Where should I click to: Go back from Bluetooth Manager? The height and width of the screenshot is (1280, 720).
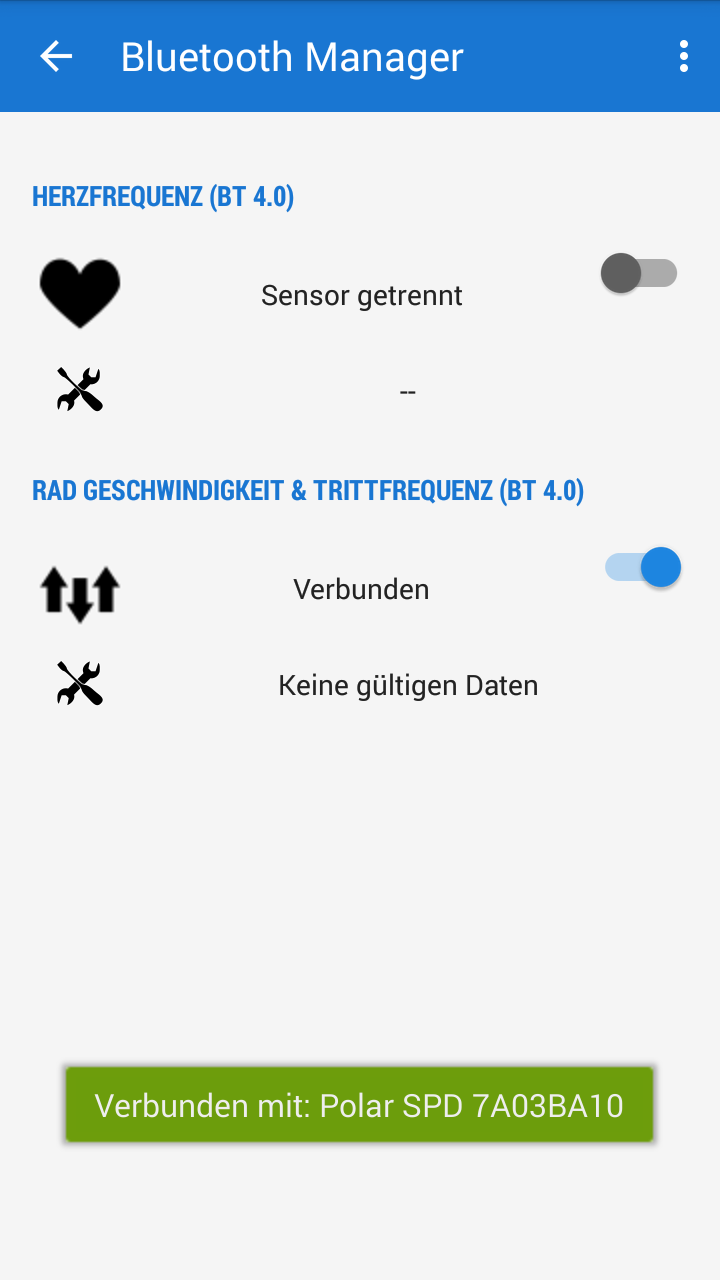click(x=56, y=57)
